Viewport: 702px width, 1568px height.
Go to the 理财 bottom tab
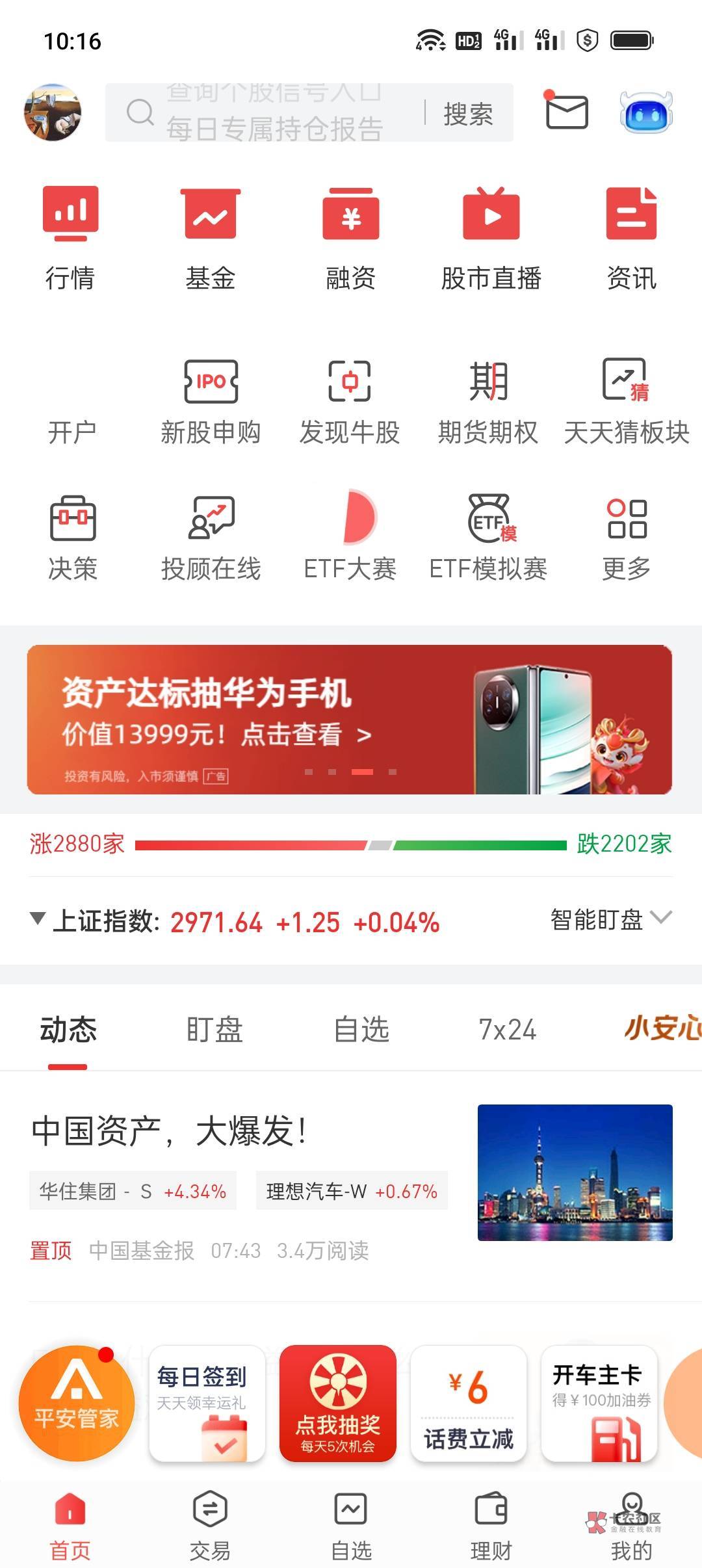click(491, 1525)
